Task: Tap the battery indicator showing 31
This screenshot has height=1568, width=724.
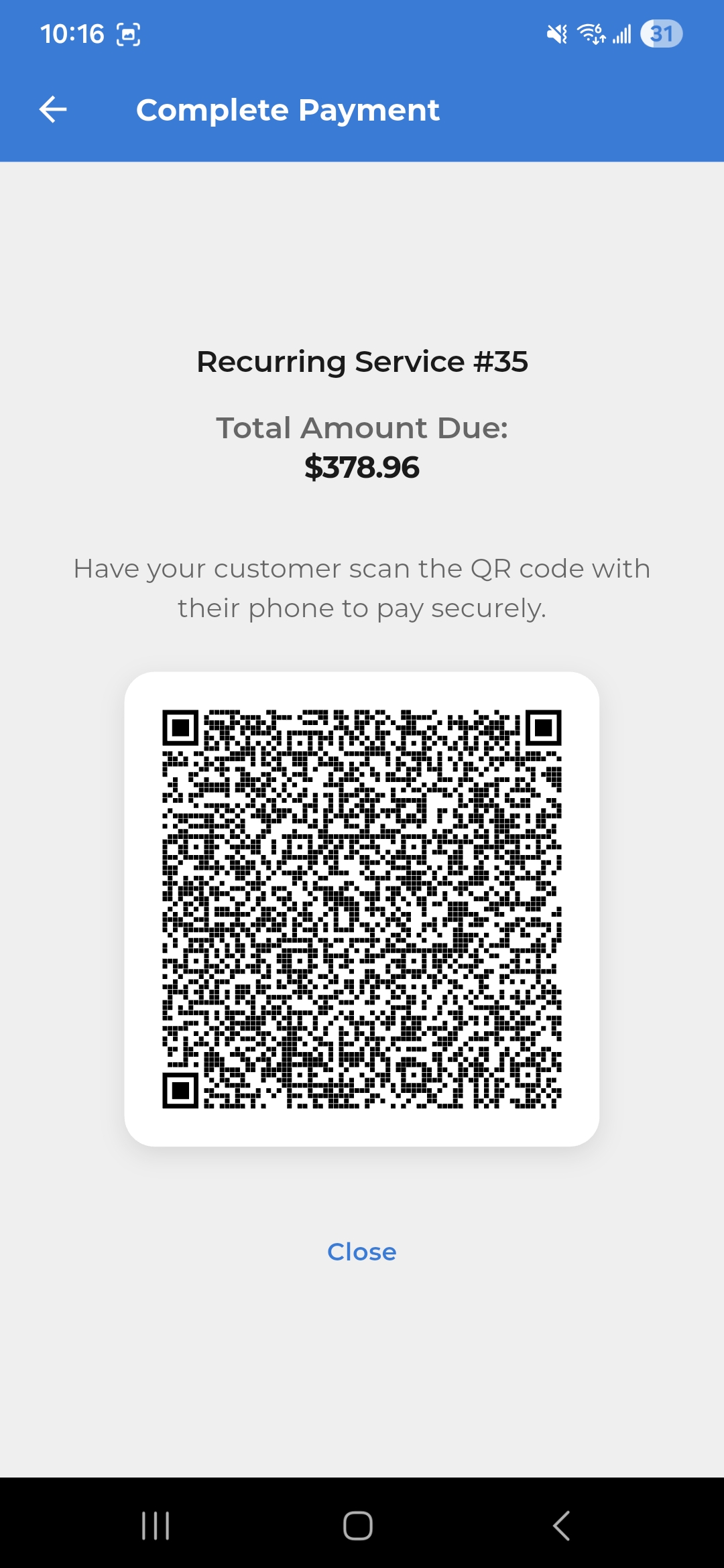Action: (661, 35)
